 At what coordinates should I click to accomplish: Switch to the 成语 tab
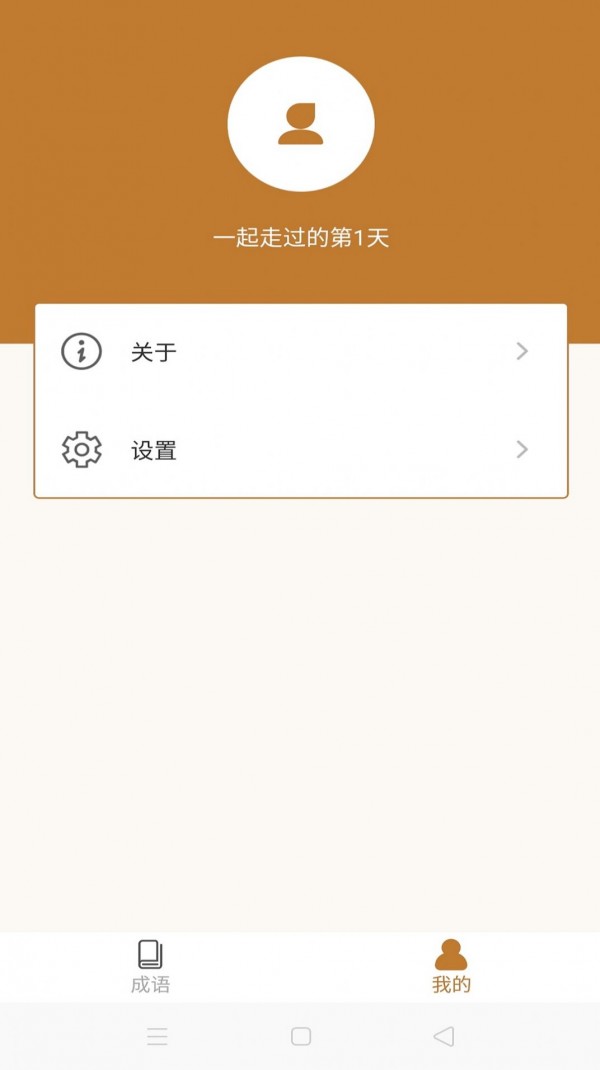coord(150,966)
